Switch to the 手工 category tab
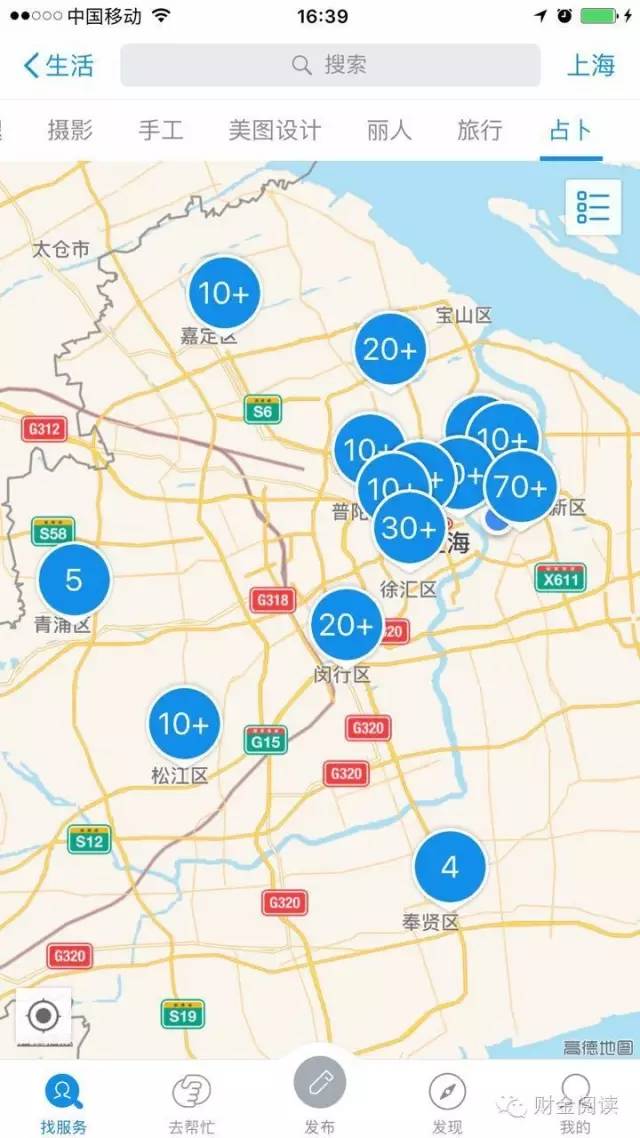This screenshot has height=1138, width=640. pos(160,130)
